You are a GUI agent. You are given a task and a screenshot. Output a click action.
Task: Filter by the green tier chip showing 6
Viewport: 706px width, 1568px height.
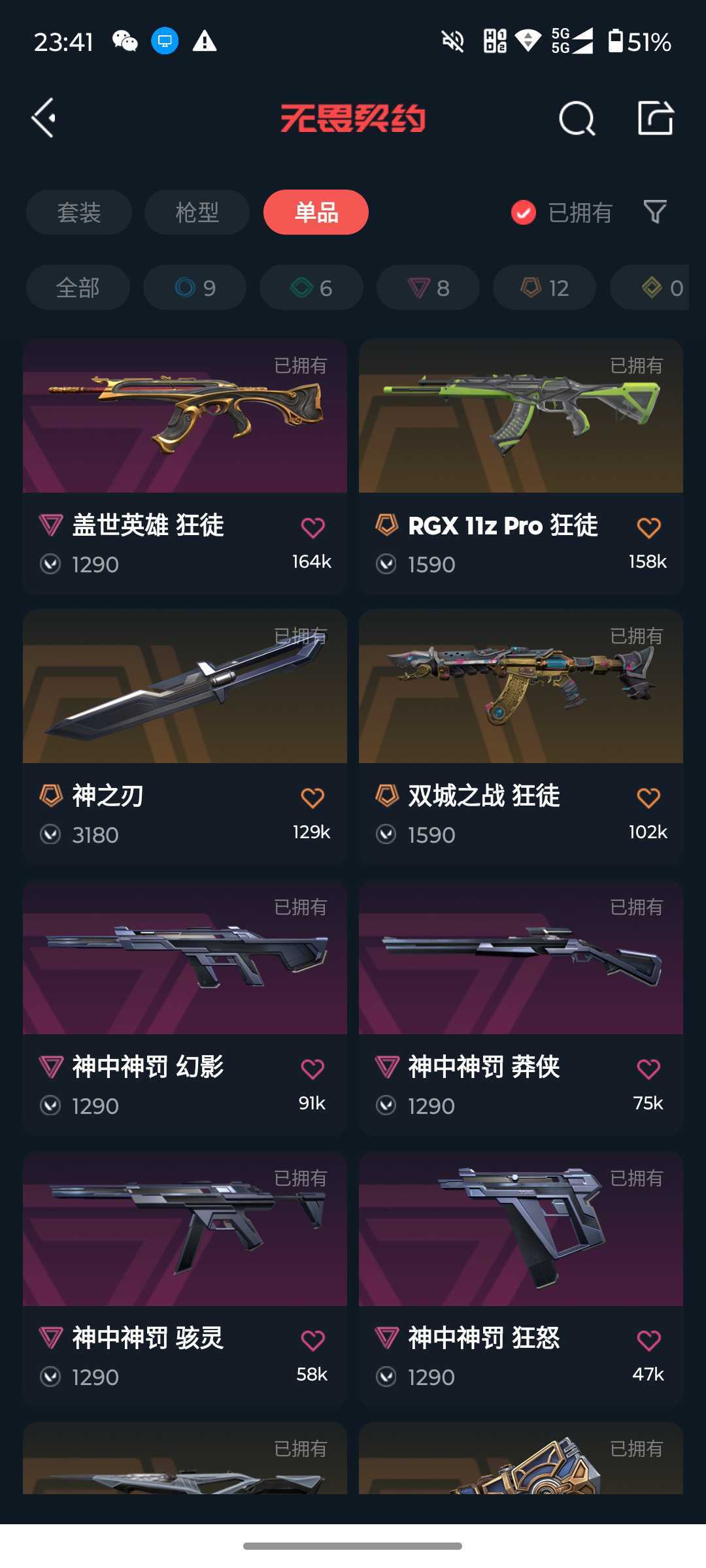(311, 287)
